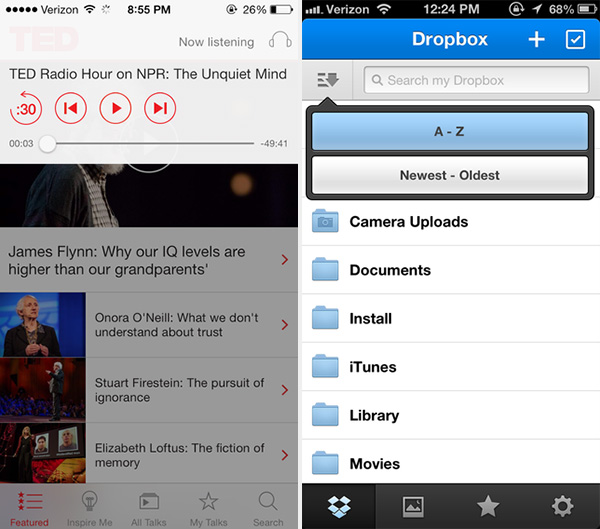Image resolution: width=600 pixels, height=529 pixels.
Task: Tap the playback progress slider
Action: [x=48, y=144]
